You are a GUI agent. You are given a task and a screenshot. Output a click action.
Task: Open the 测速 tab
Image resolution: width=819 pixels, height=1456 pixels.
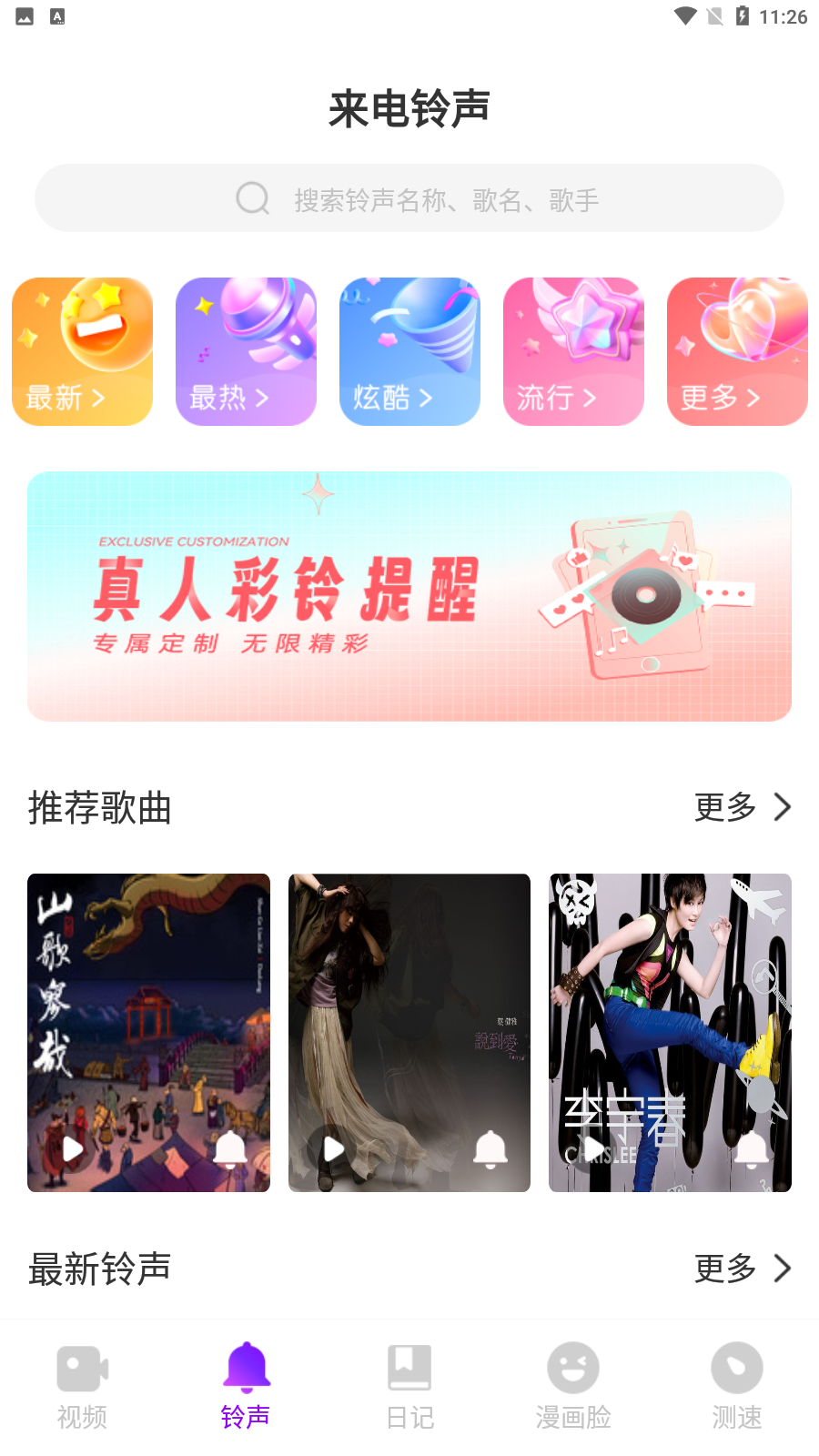tap(737, 1385)
